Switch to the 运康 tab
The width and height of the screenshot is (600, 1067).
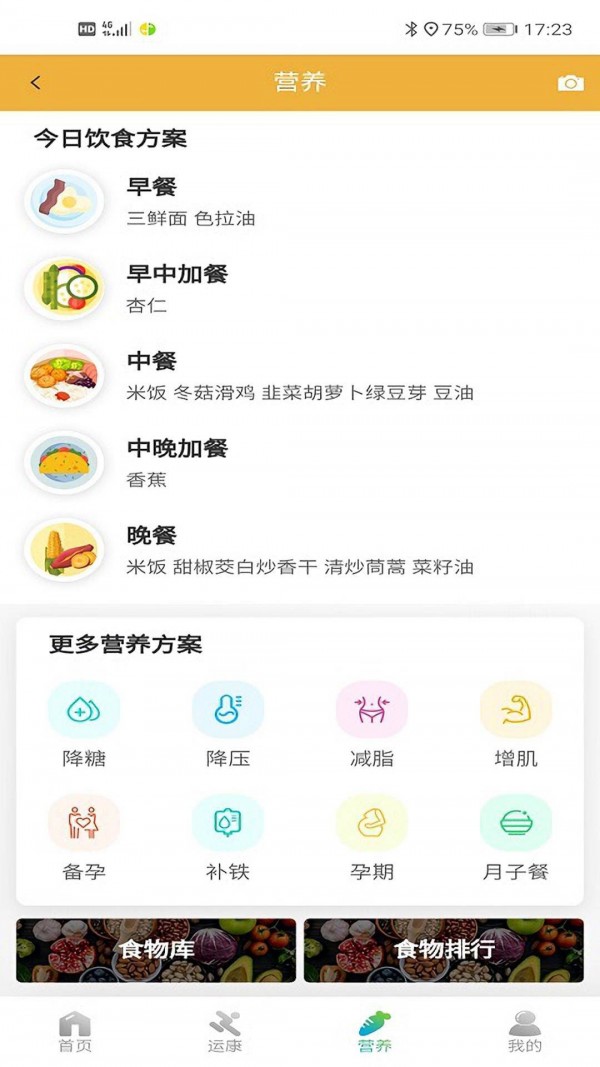(224, 1031)
